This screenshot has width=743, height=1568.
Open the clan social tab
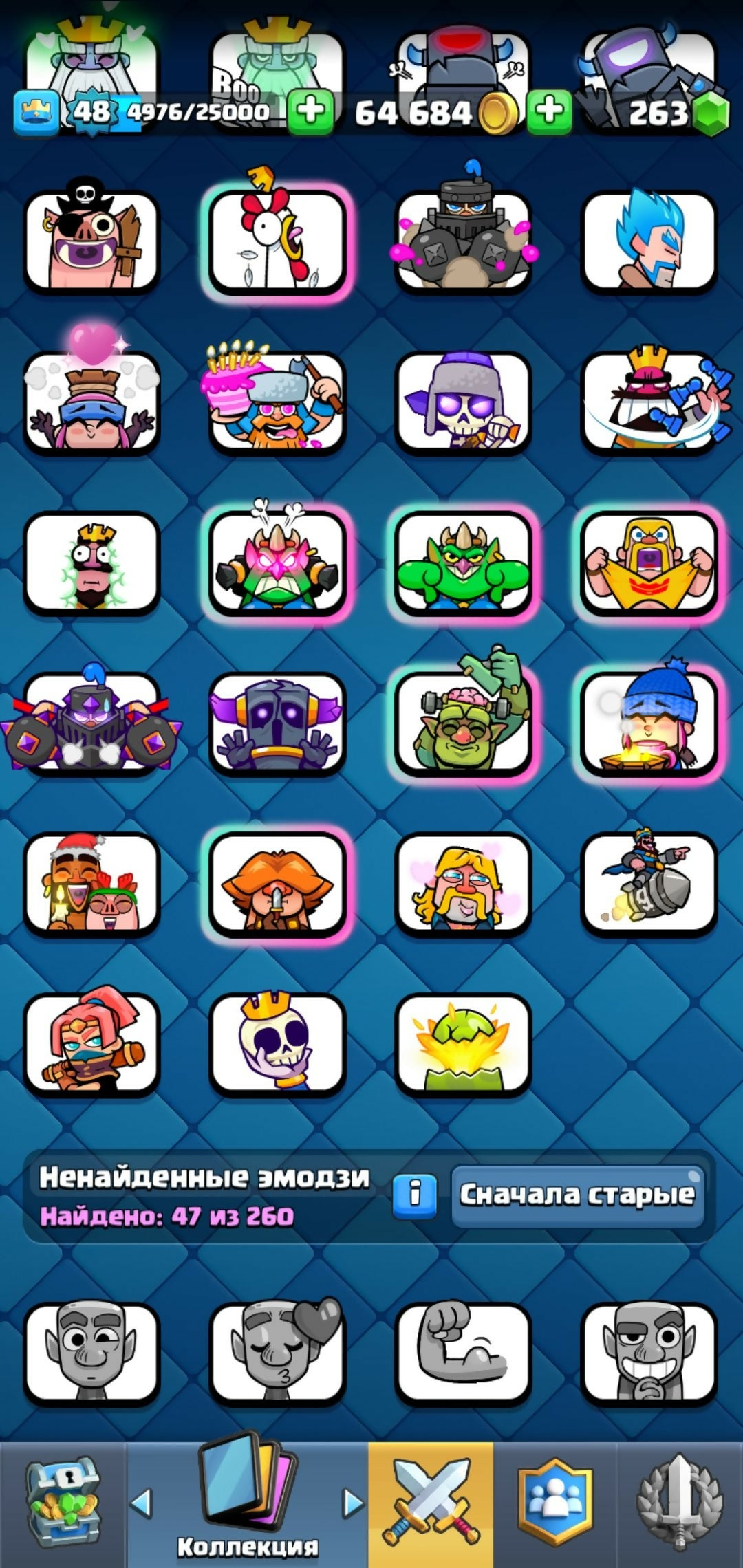point(554,1503)
